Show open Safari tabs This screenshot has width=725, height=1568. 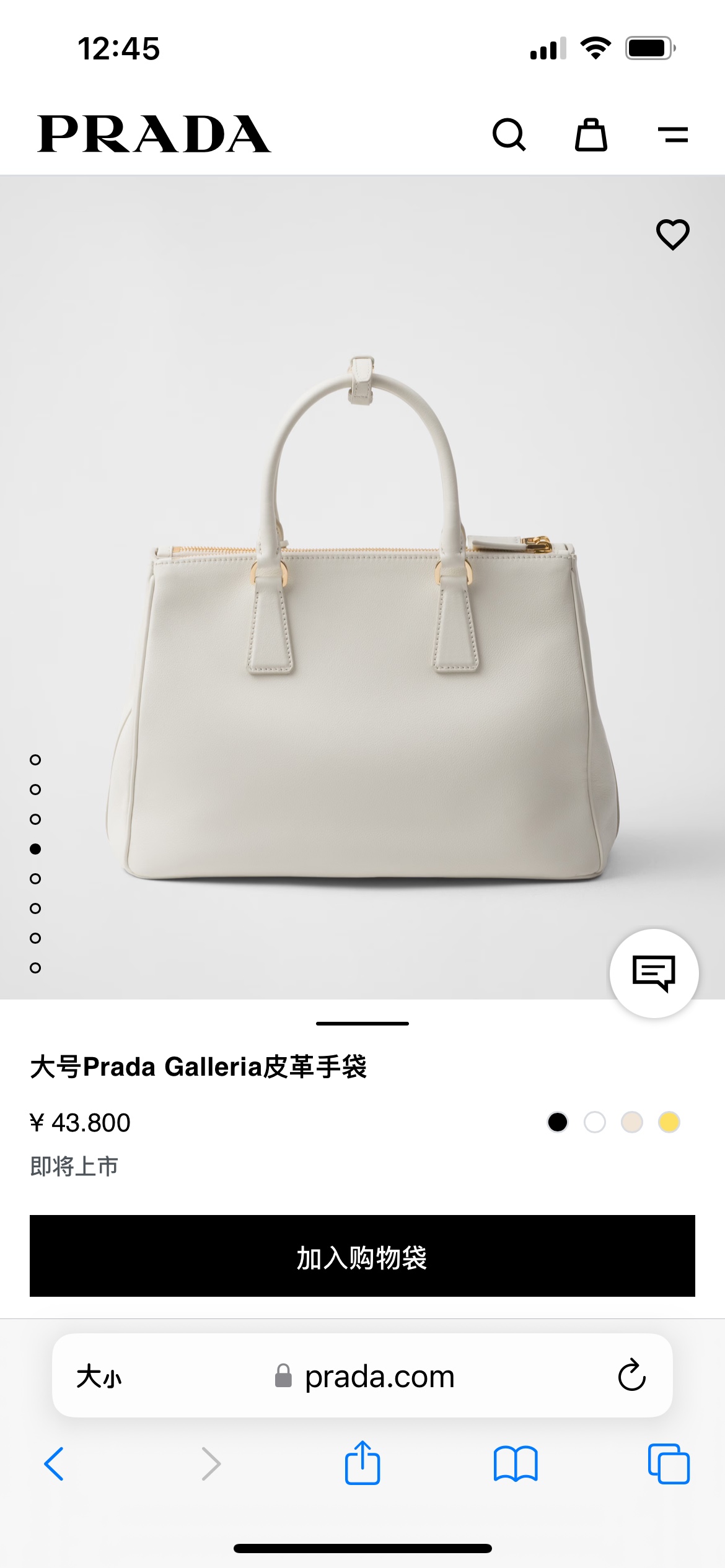(x=669, y=1464)
